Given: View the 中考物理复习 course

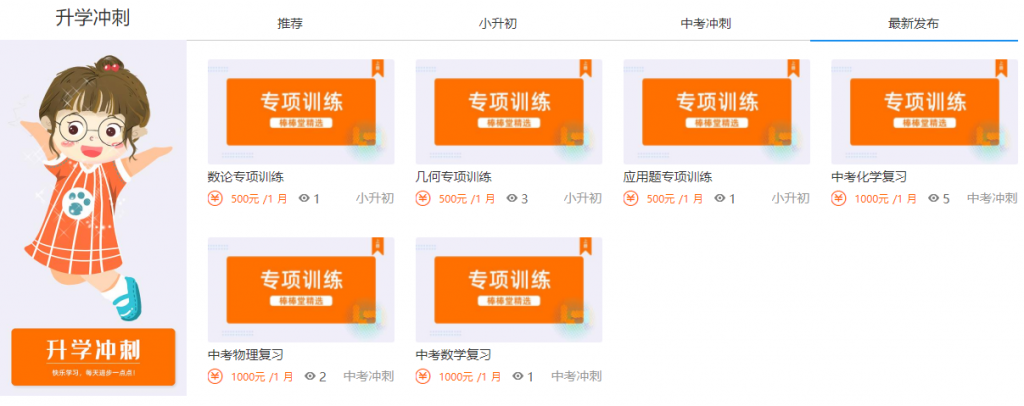Looking at the screenshot, I should (300, 290).
